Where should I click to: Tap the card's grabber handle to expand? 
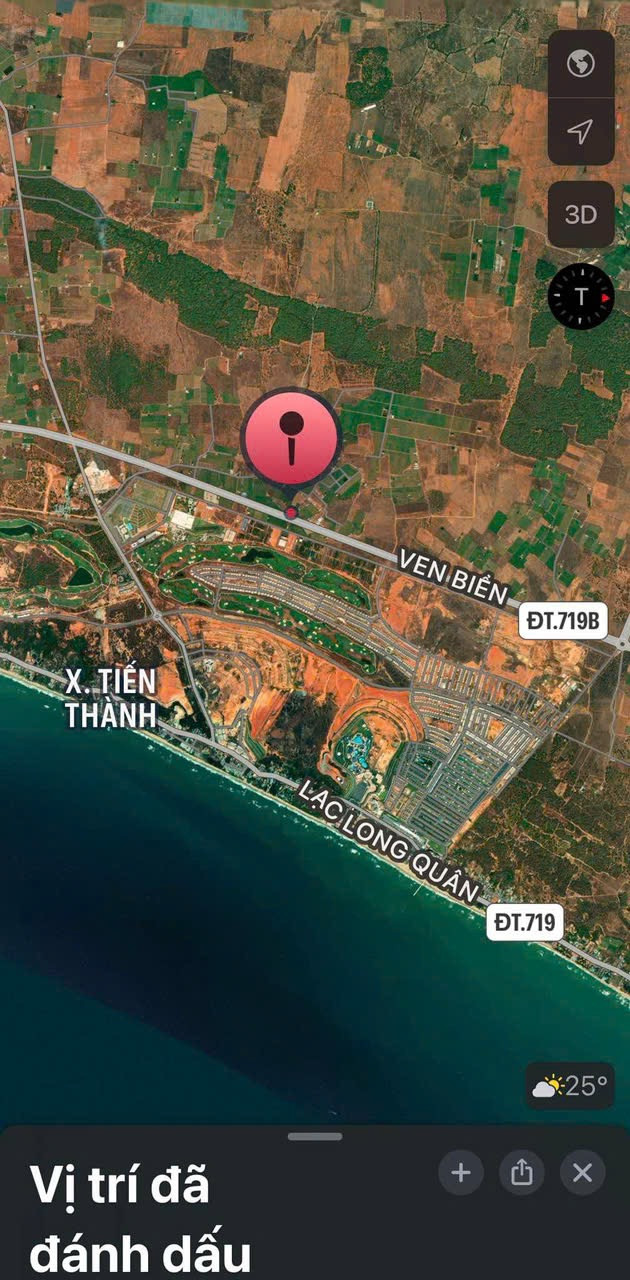pyautogui.click(x=315, y=1137)
